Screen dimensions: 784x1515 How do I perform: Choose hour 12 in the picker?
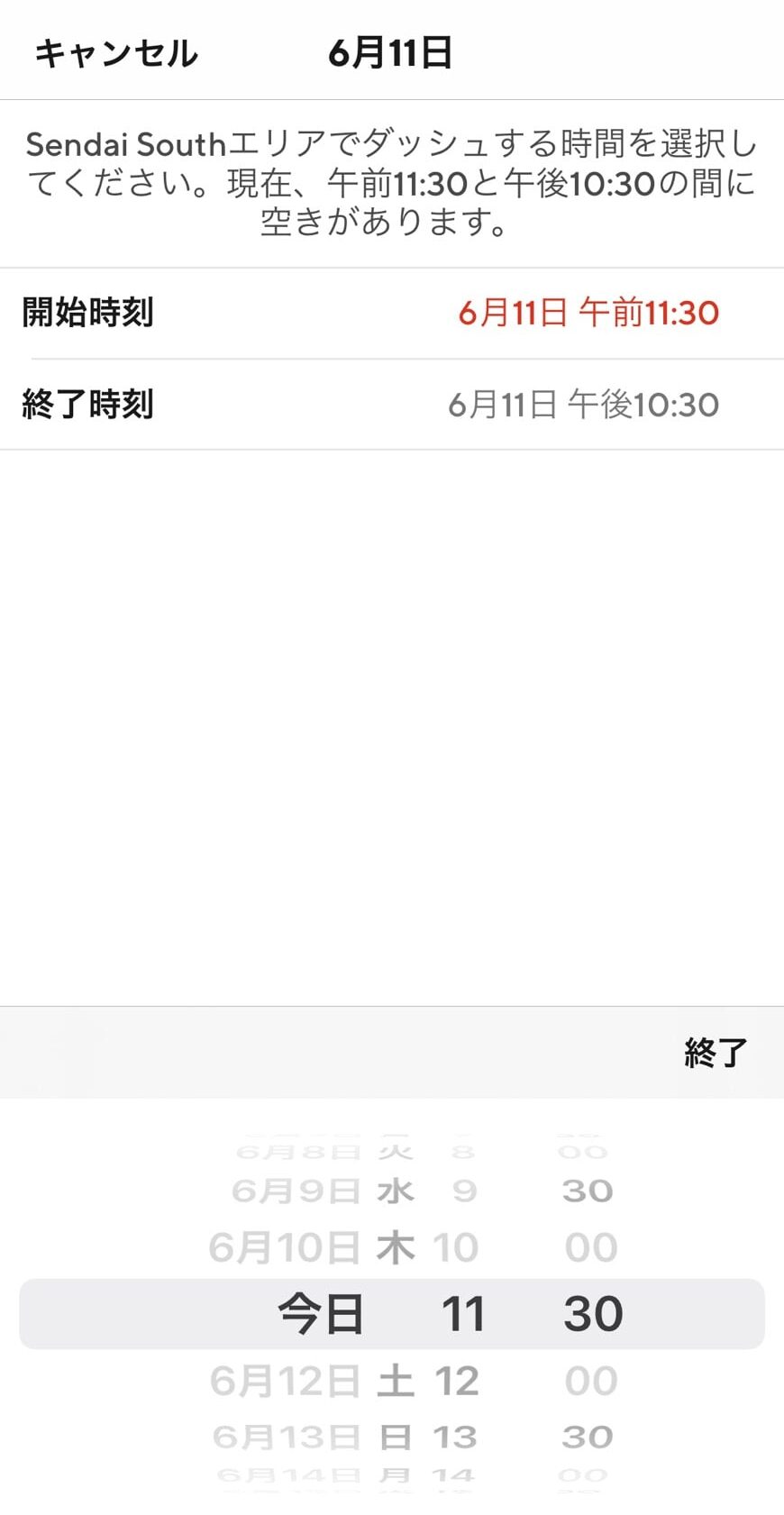pyautogui.click(x=456, y=1381)
